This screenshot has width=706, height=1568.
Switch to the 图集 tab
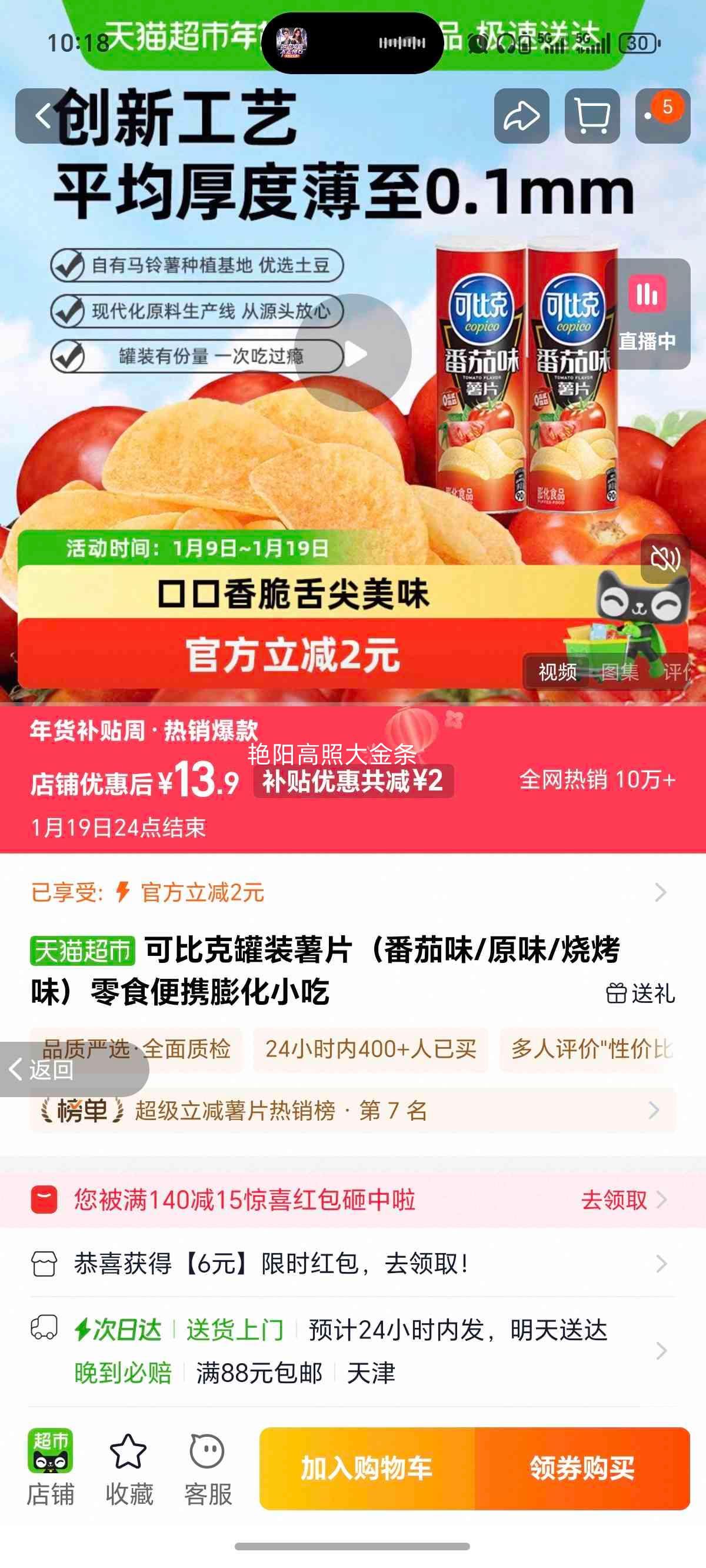(621, 672)
